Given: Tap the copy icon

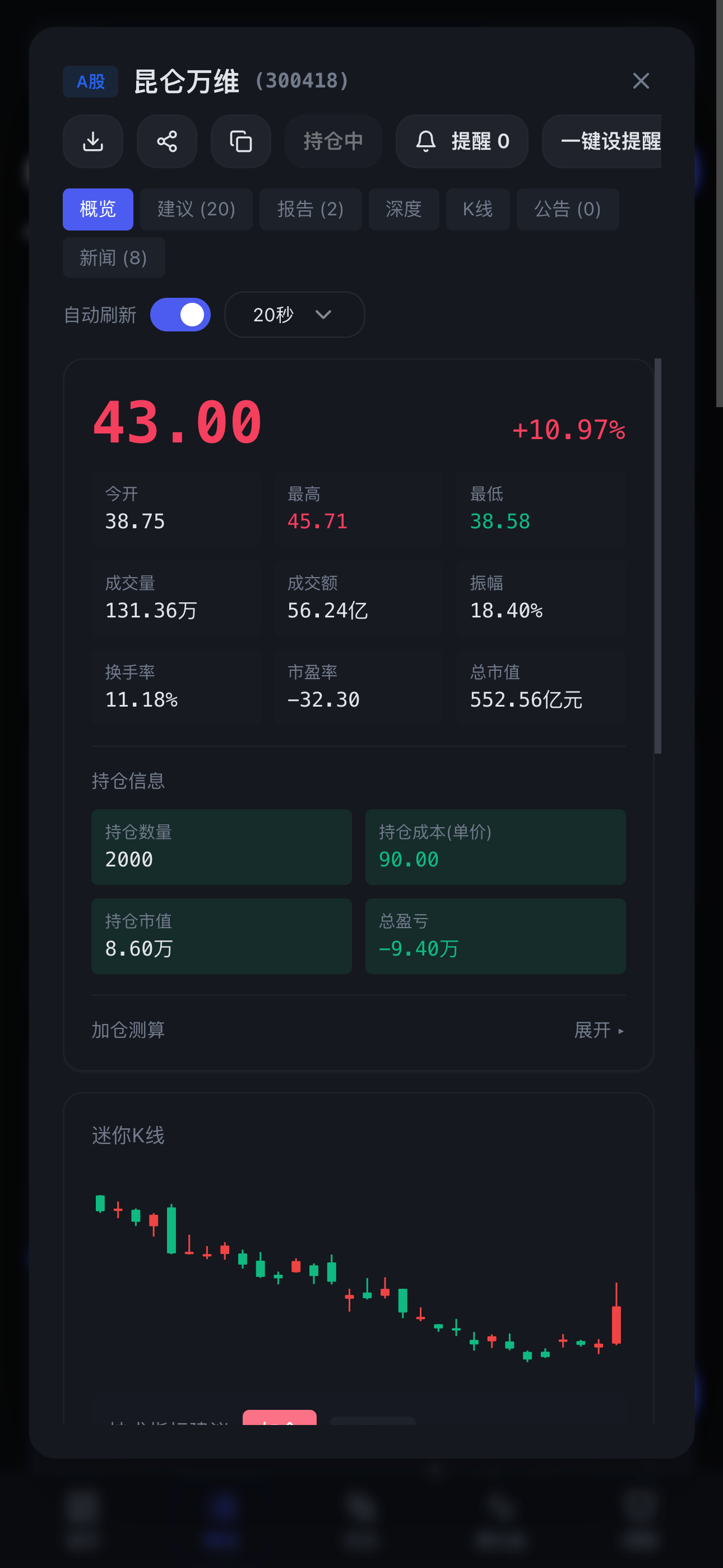Looking at the screenshot, I should coord(241,141).
